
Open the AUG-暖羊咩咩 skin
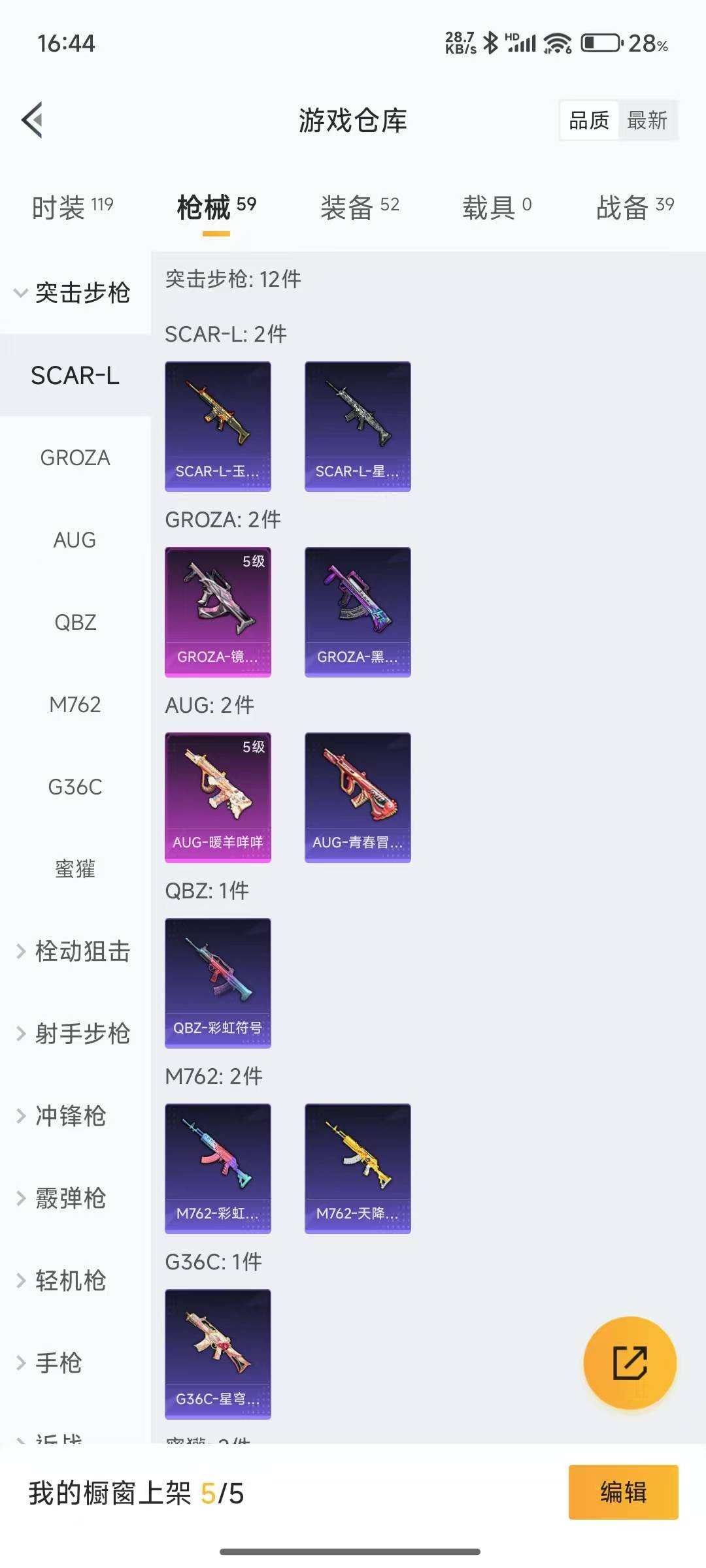click(218, 797)
